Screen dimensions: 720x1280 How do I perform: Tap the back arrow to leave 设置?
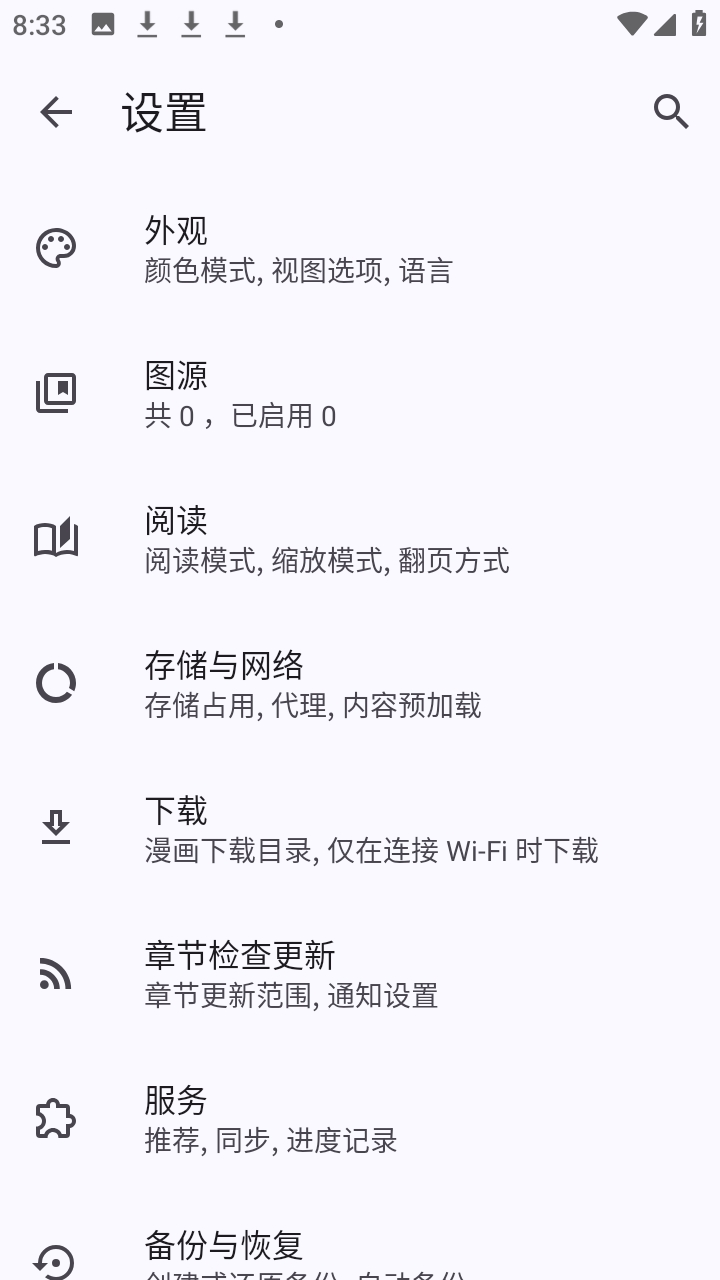(56, 112)
